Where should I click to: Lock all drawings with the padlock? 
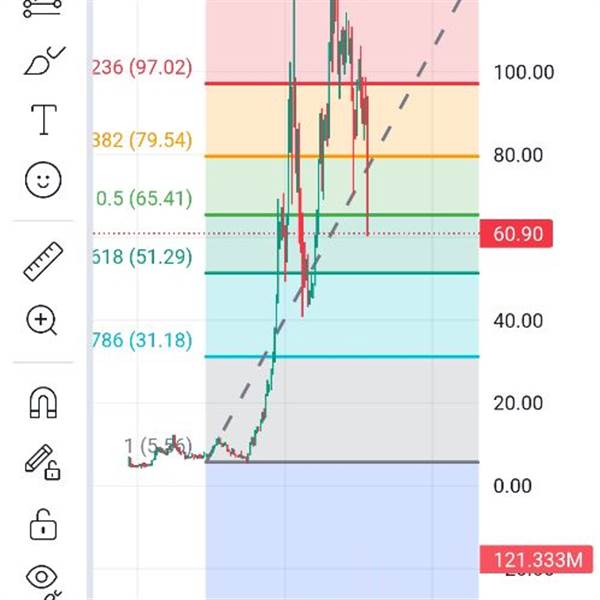(43, 525)
